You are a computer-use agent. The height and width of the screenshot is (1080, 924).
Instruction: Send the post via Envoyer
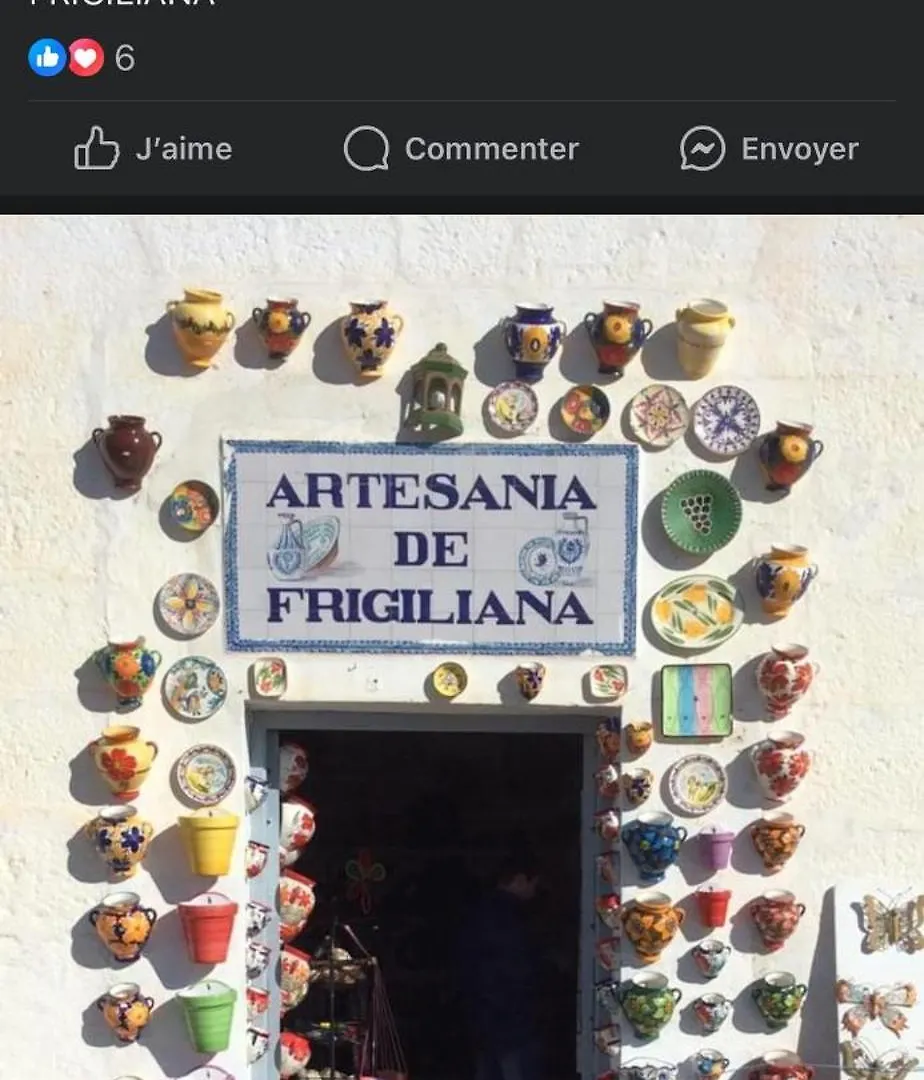pyautogui.click(x=769, y=149)
